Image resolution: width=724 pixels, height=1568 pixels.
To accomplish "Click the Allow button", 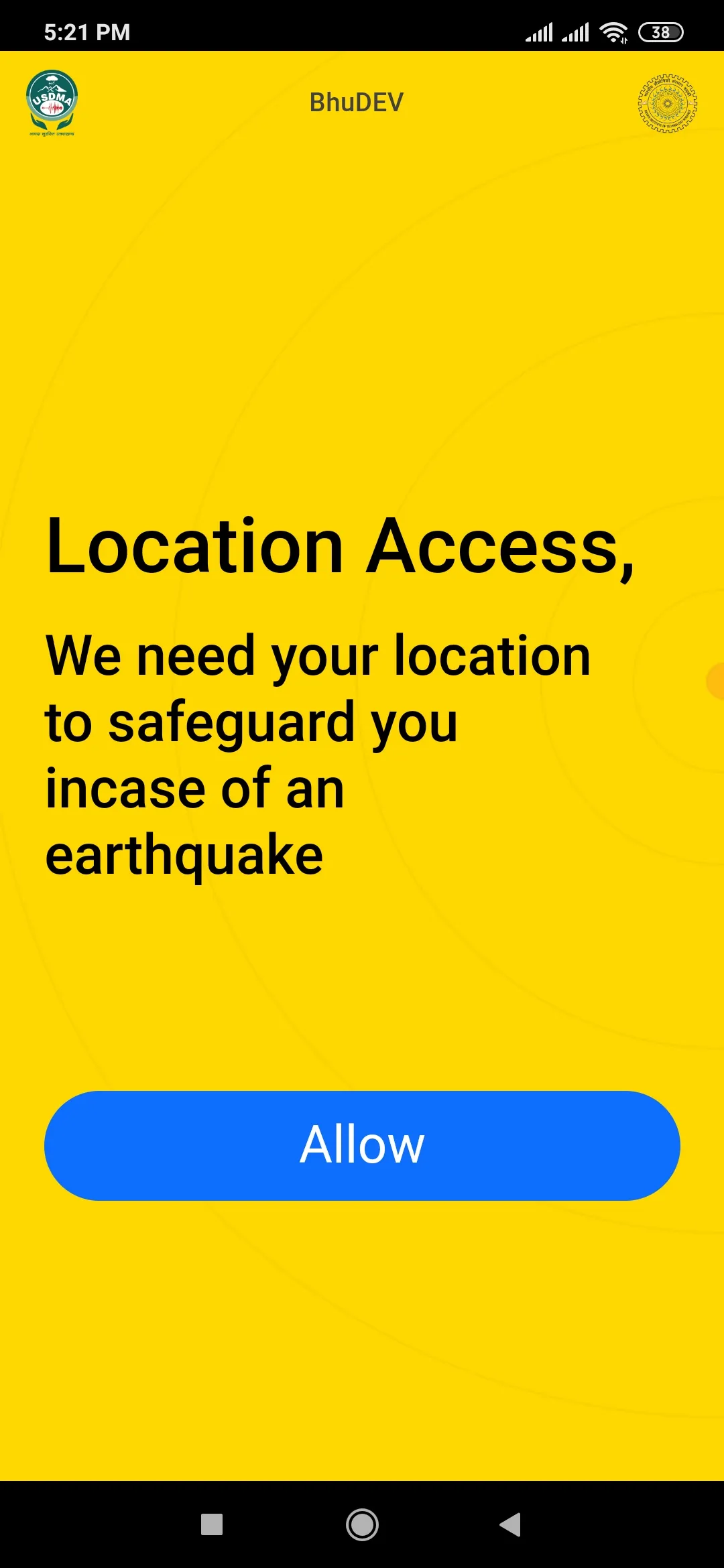I will (x=362, y=1145).
